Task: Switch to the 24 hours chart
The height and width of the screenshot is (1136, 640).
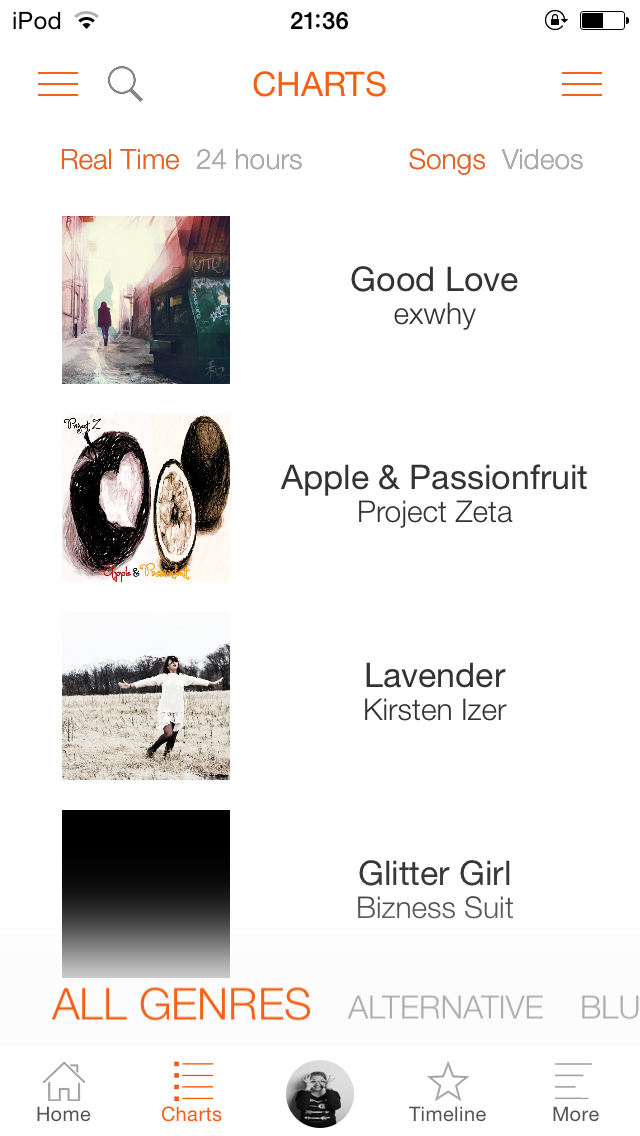Action: [249, 160]
